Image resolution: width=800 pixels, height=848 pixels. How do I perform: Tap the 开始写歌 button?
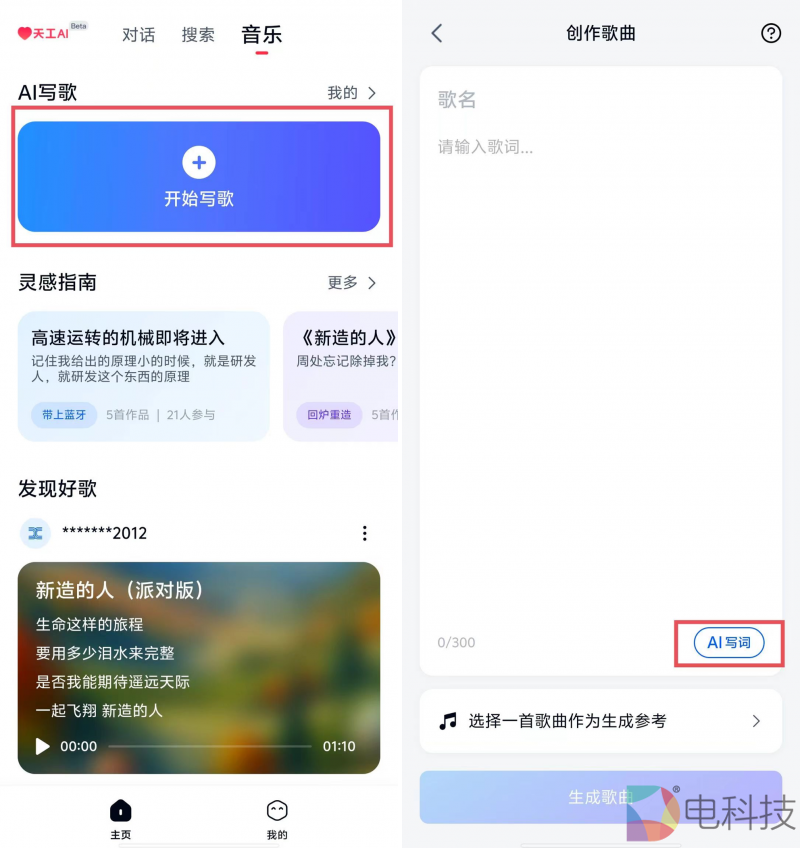pyautogui.click(x=199, y=177)
